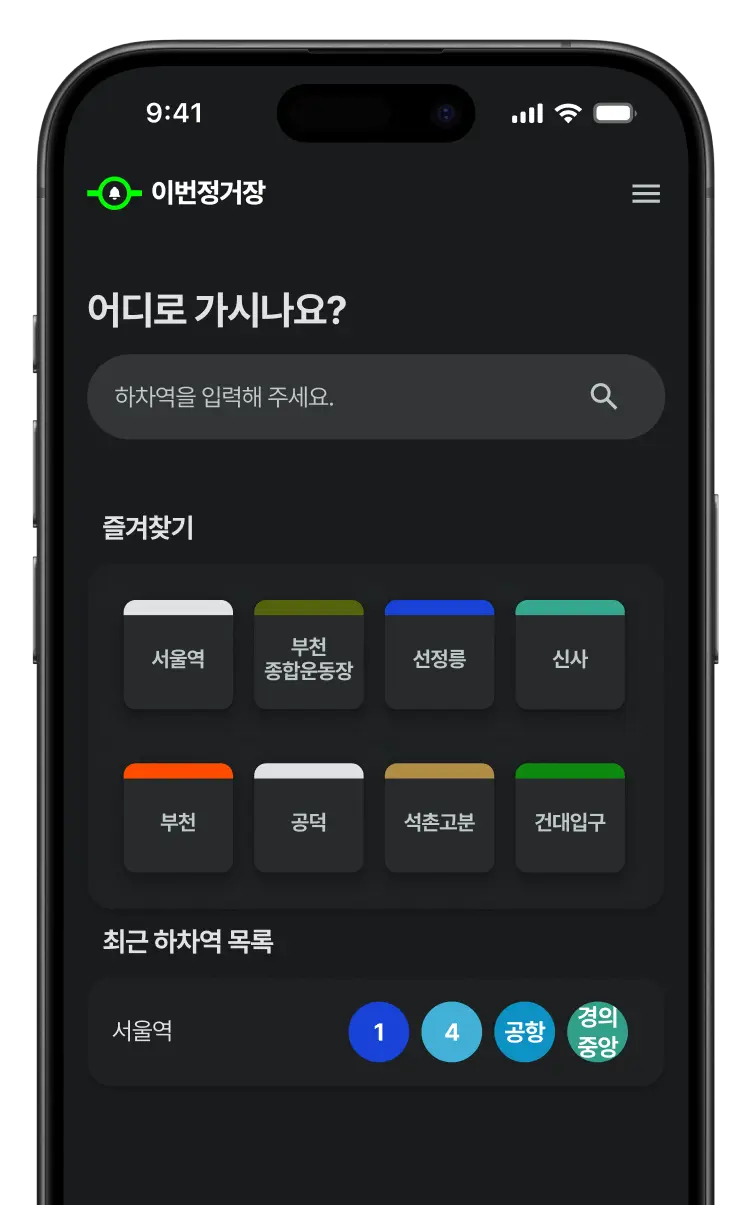The height and width of the screenshot is (1205, 753).
Task: Select 부천 favorite card
Action: click(x=178, y=820)
